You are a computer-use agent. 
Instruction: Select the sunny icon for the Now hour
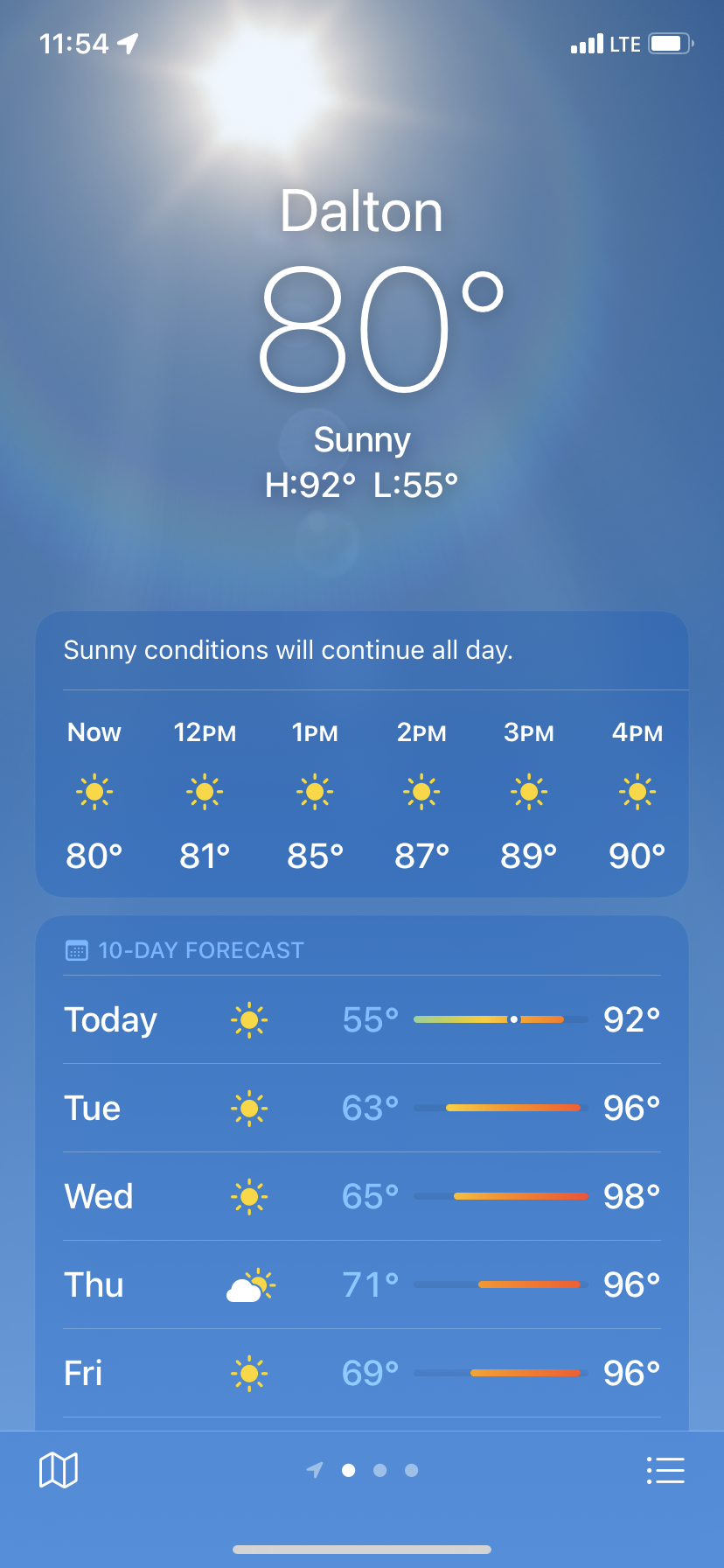click(94, 791)
